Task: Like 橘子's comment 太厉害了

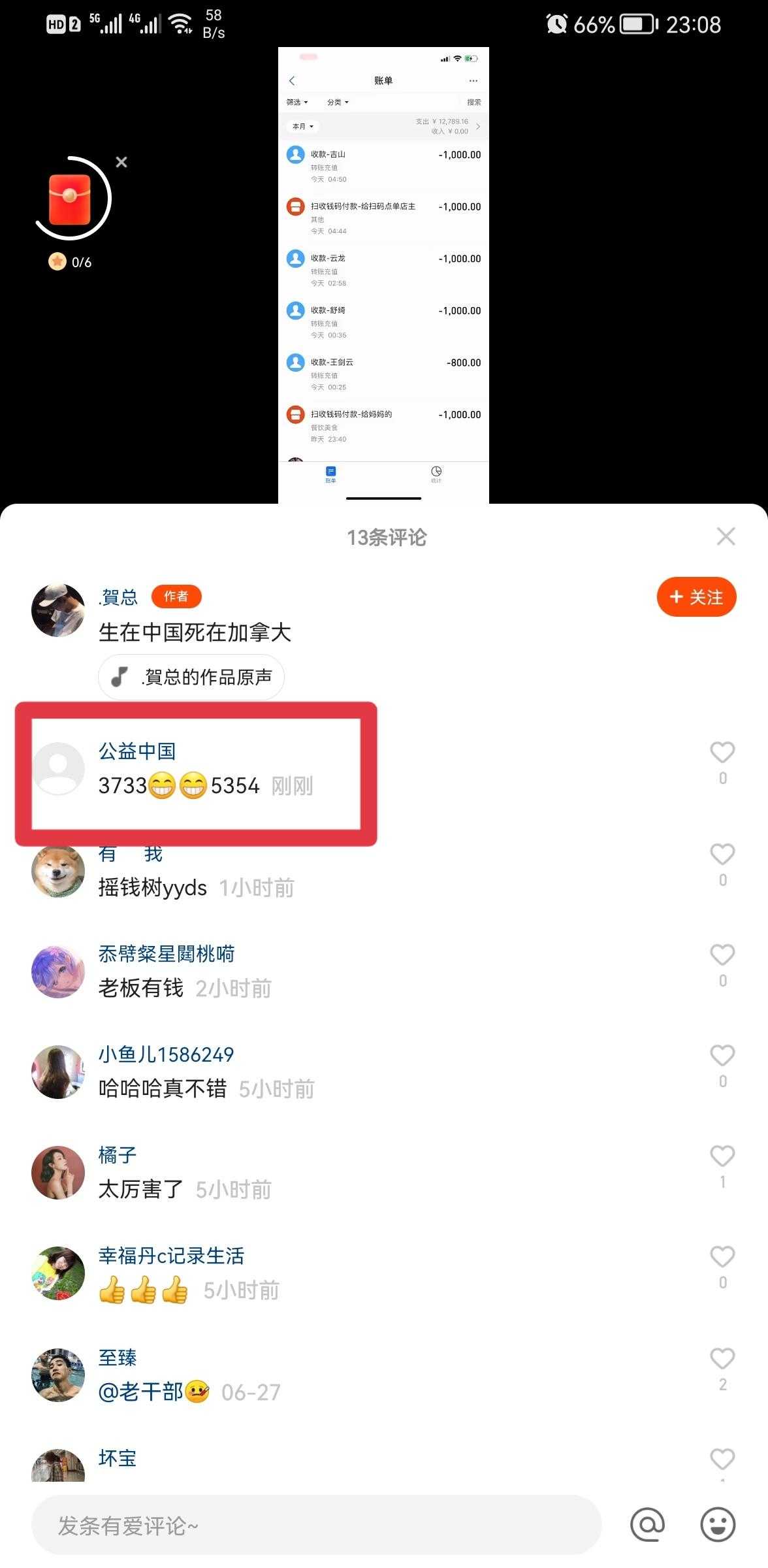Action: pyautogui.click(x=722, y=1157)
